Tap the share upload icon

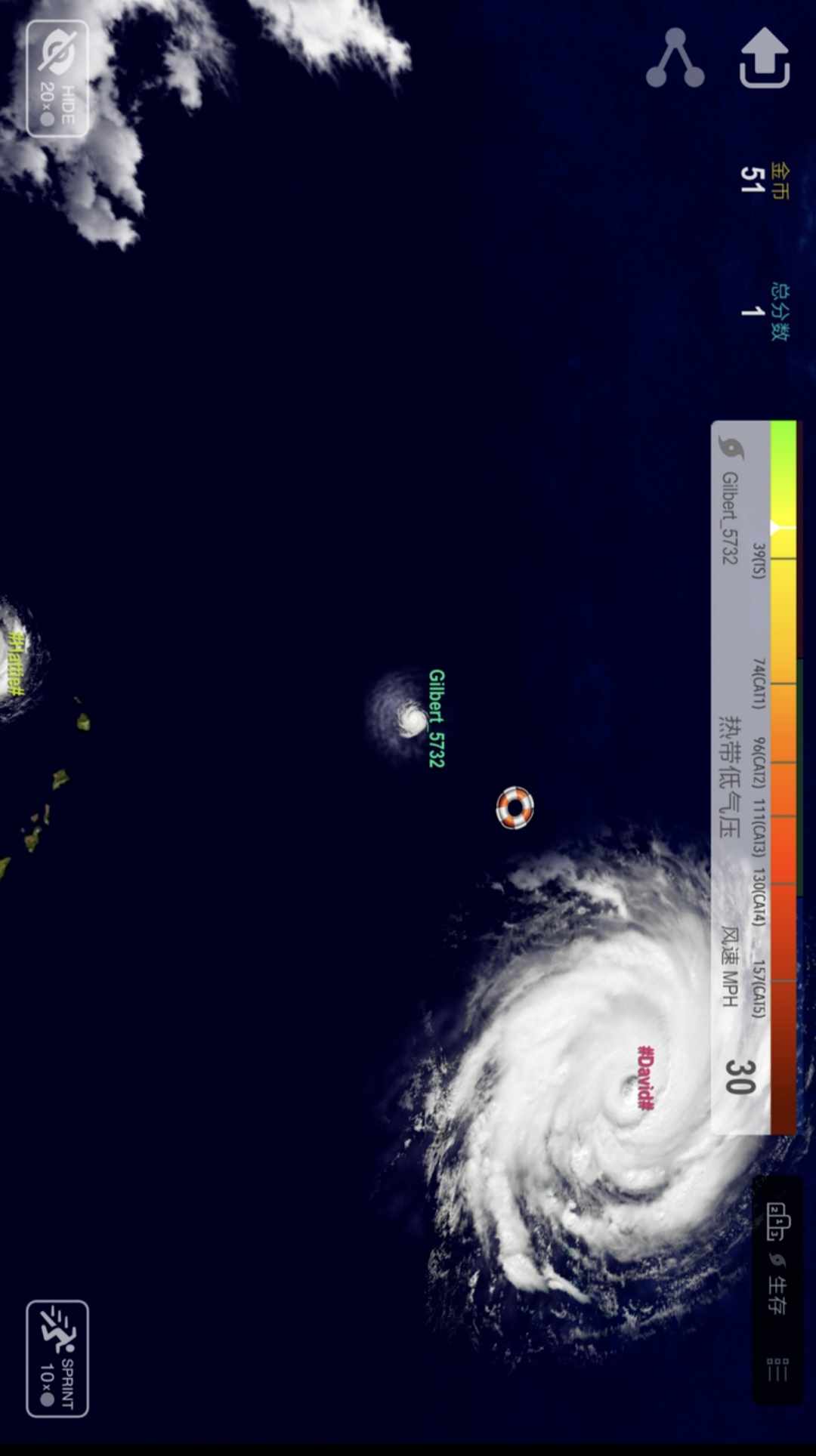765,57
